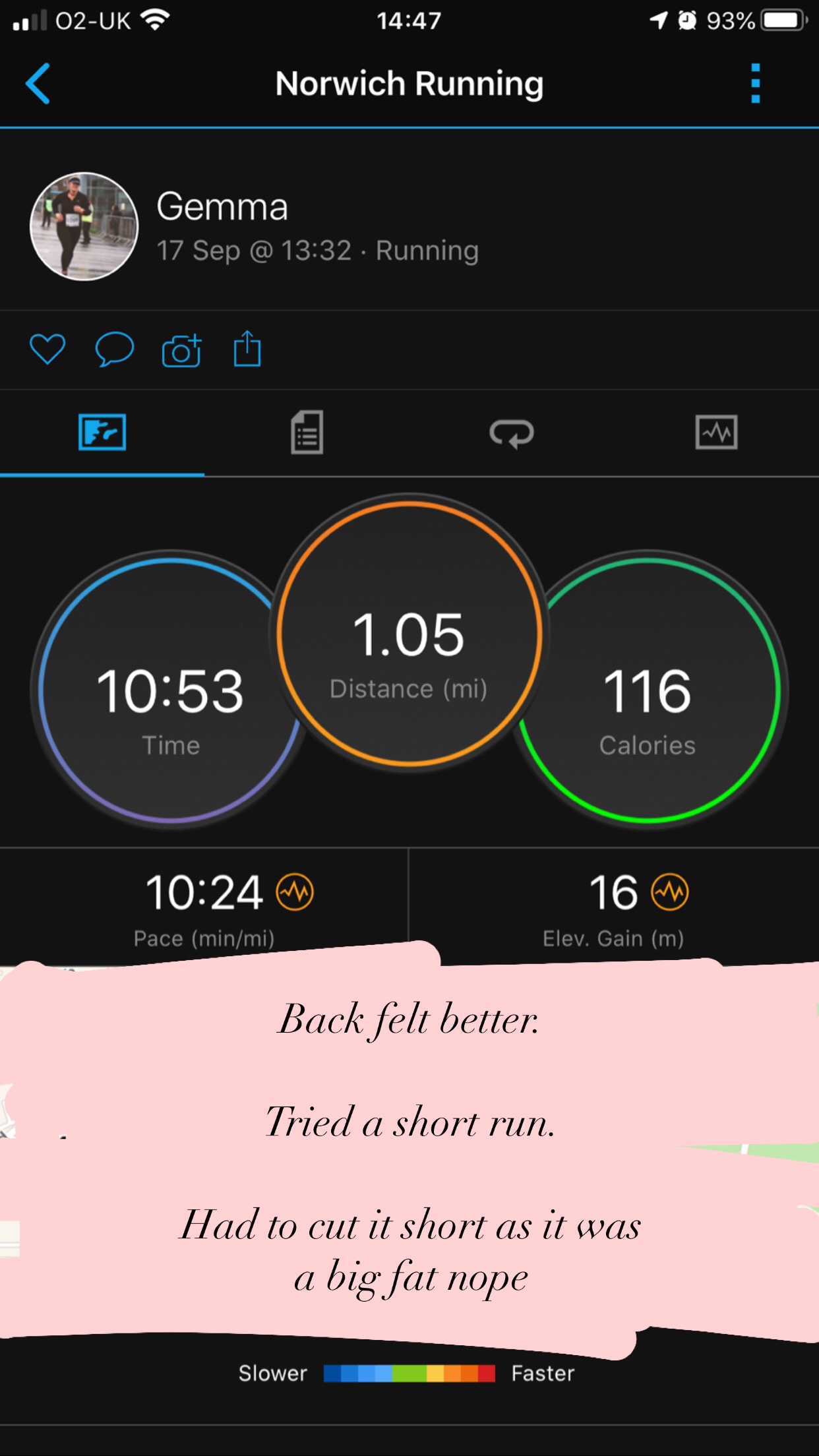Viewport: 819px width, 1456px height.
Task: Open comments on this activity
Action: point(114,349)
